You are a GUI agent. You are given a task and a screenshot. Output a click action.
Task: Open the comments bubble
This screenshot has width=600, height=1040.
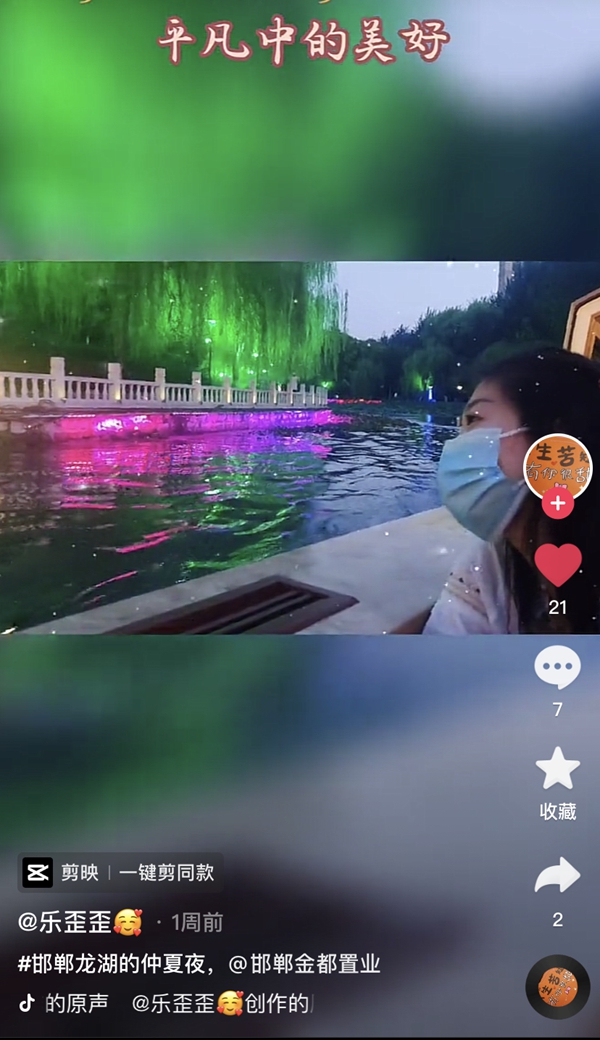pyautogui.click(x=557, y=668)
